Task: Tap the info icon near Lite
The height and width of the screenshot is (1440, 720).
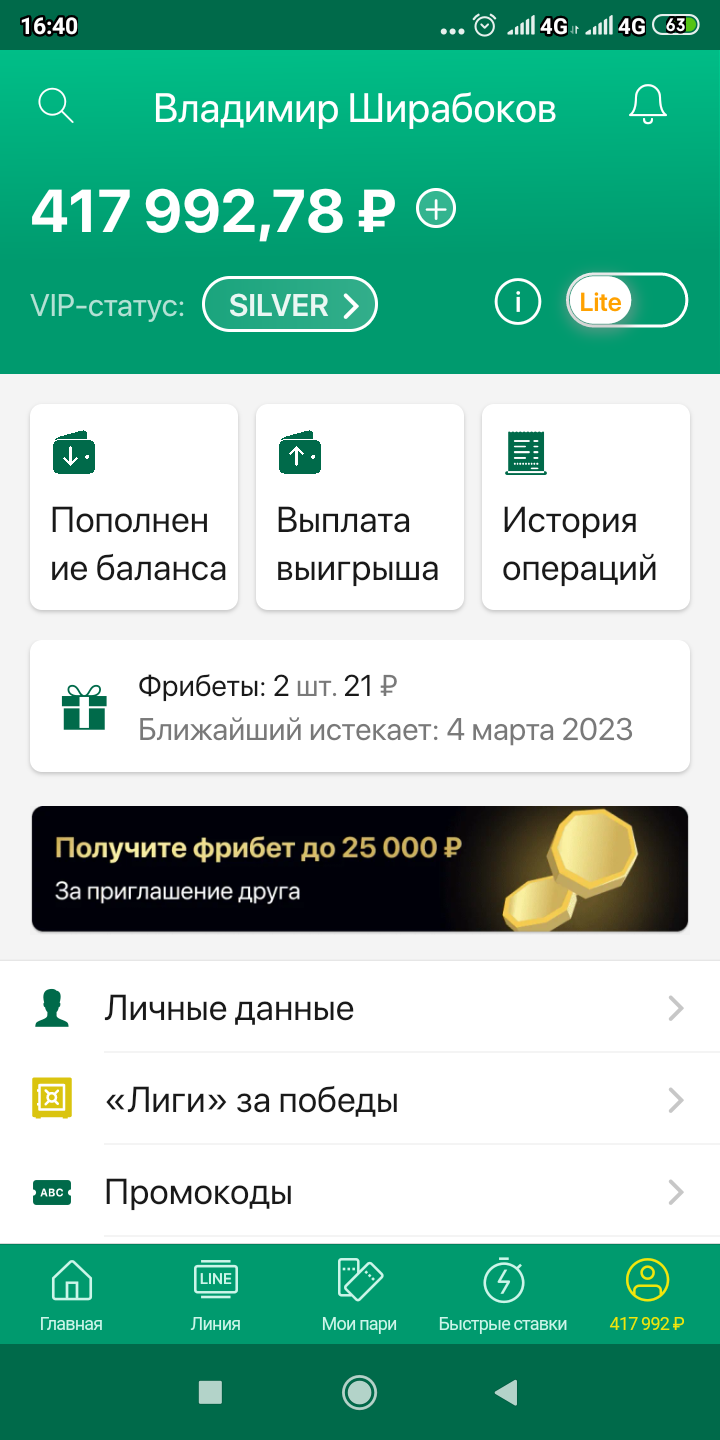Action: point(518,302)
